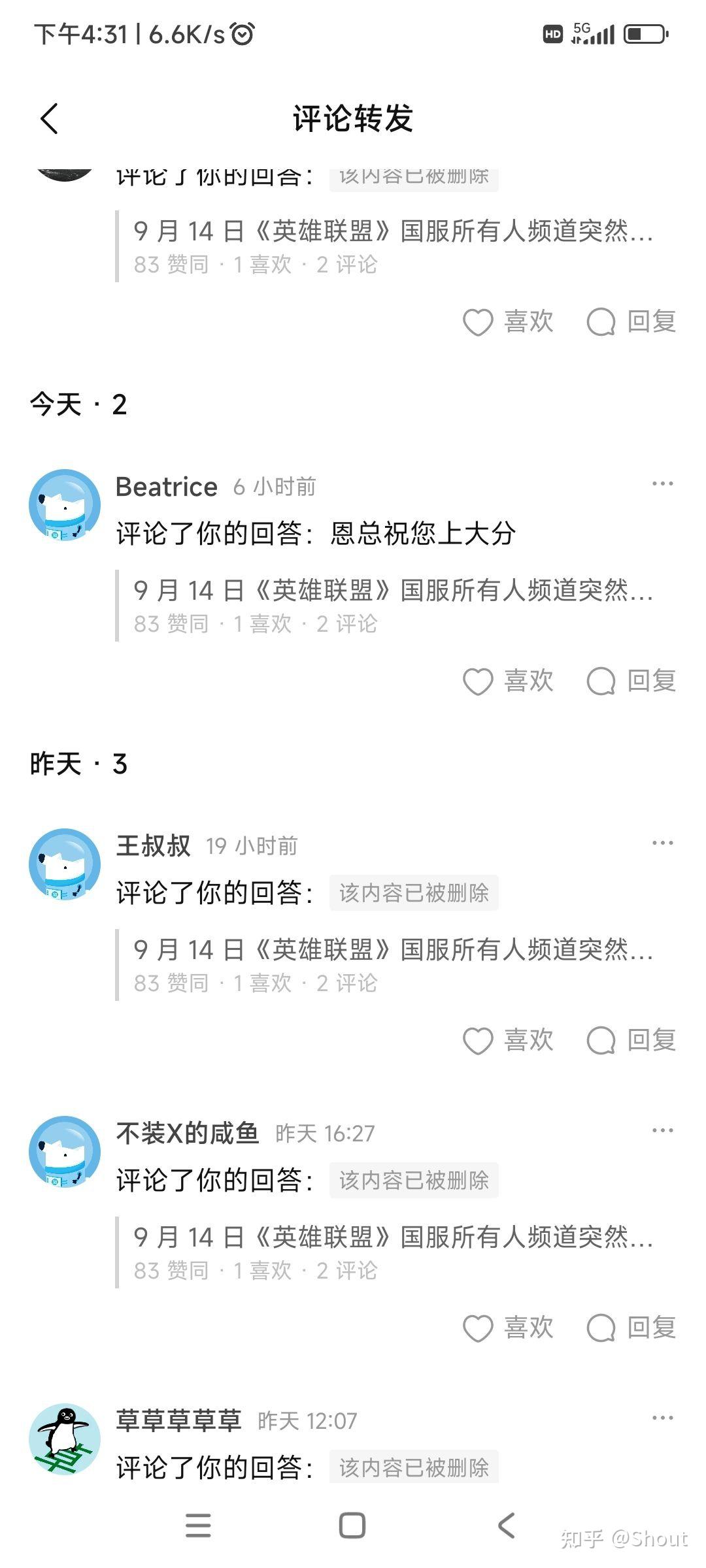Like Beatrice's comment
The width and height of the screenshot is (706, 1568).
(508, 681)
